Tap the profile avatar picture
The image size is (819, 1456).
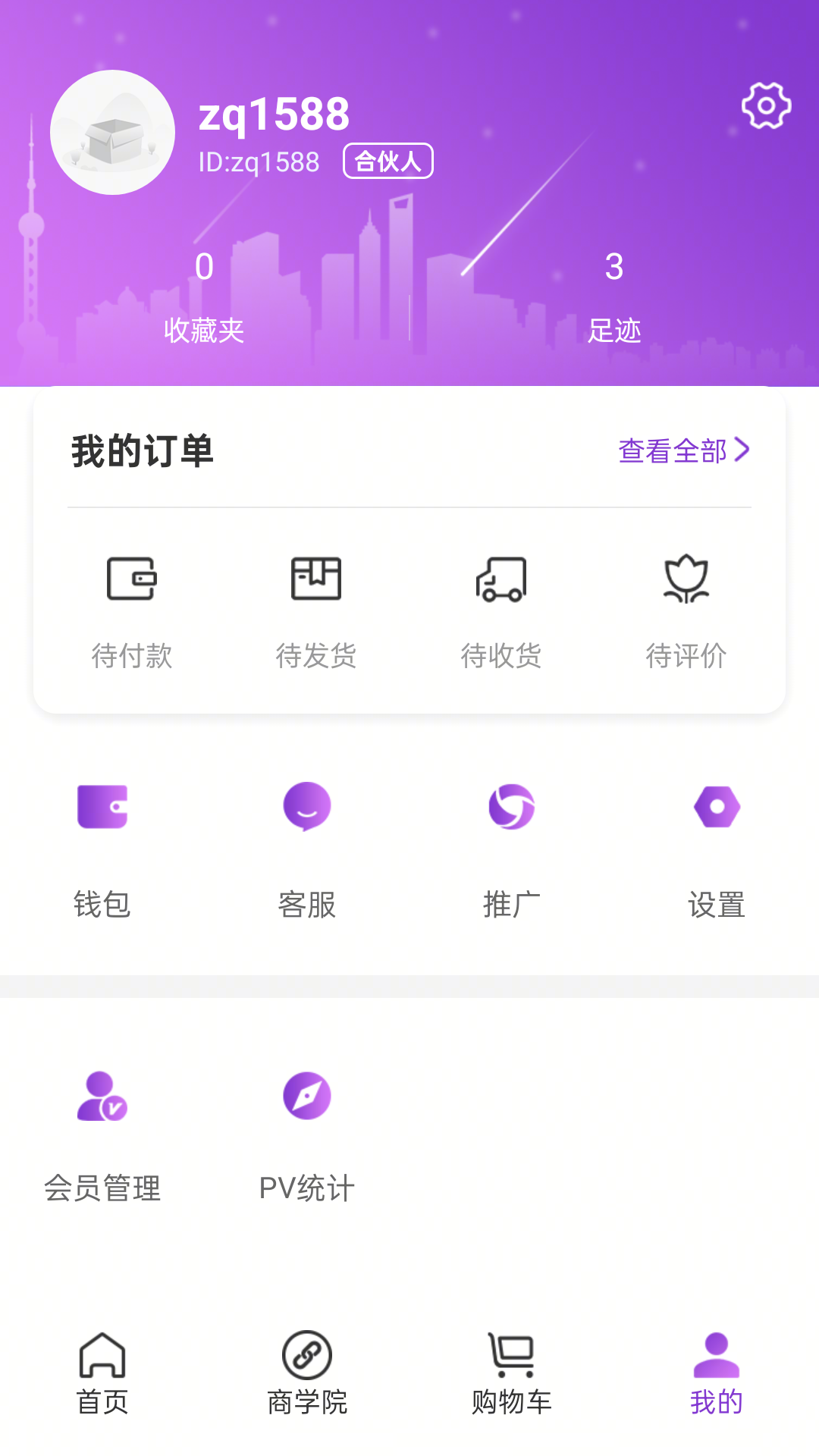112,133
